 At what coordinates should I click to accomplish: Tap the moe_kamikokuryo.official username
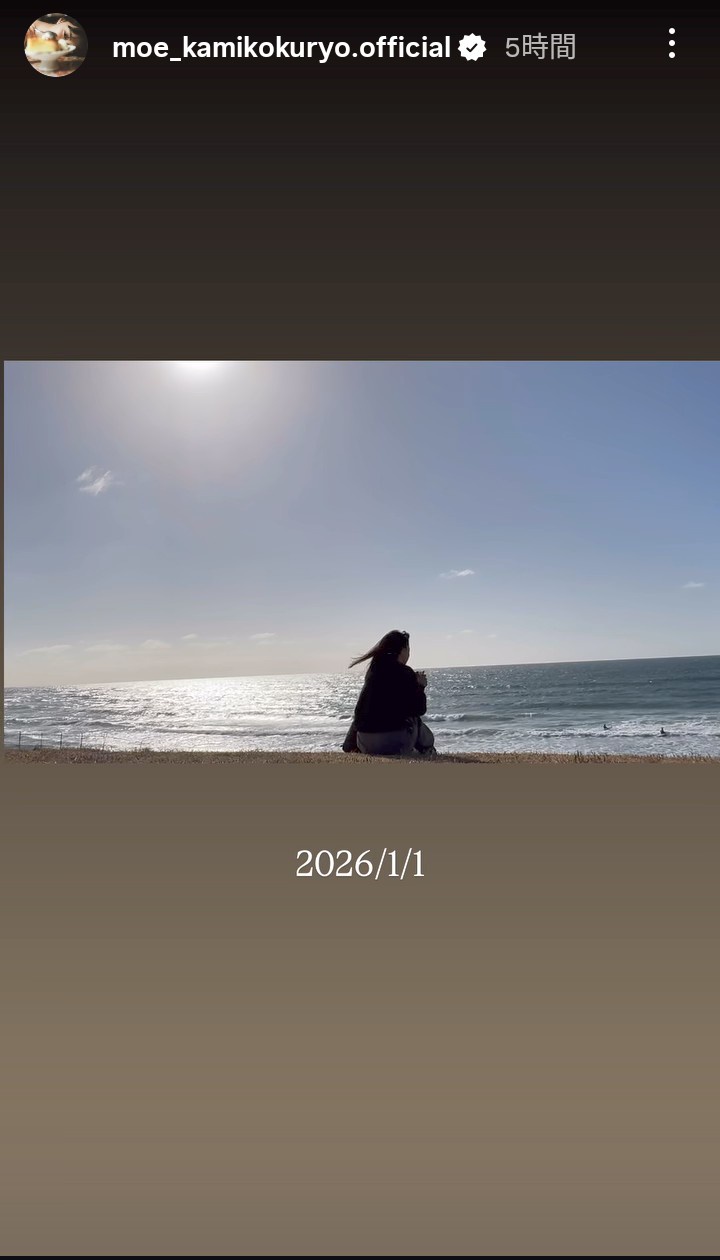point(281,47)
